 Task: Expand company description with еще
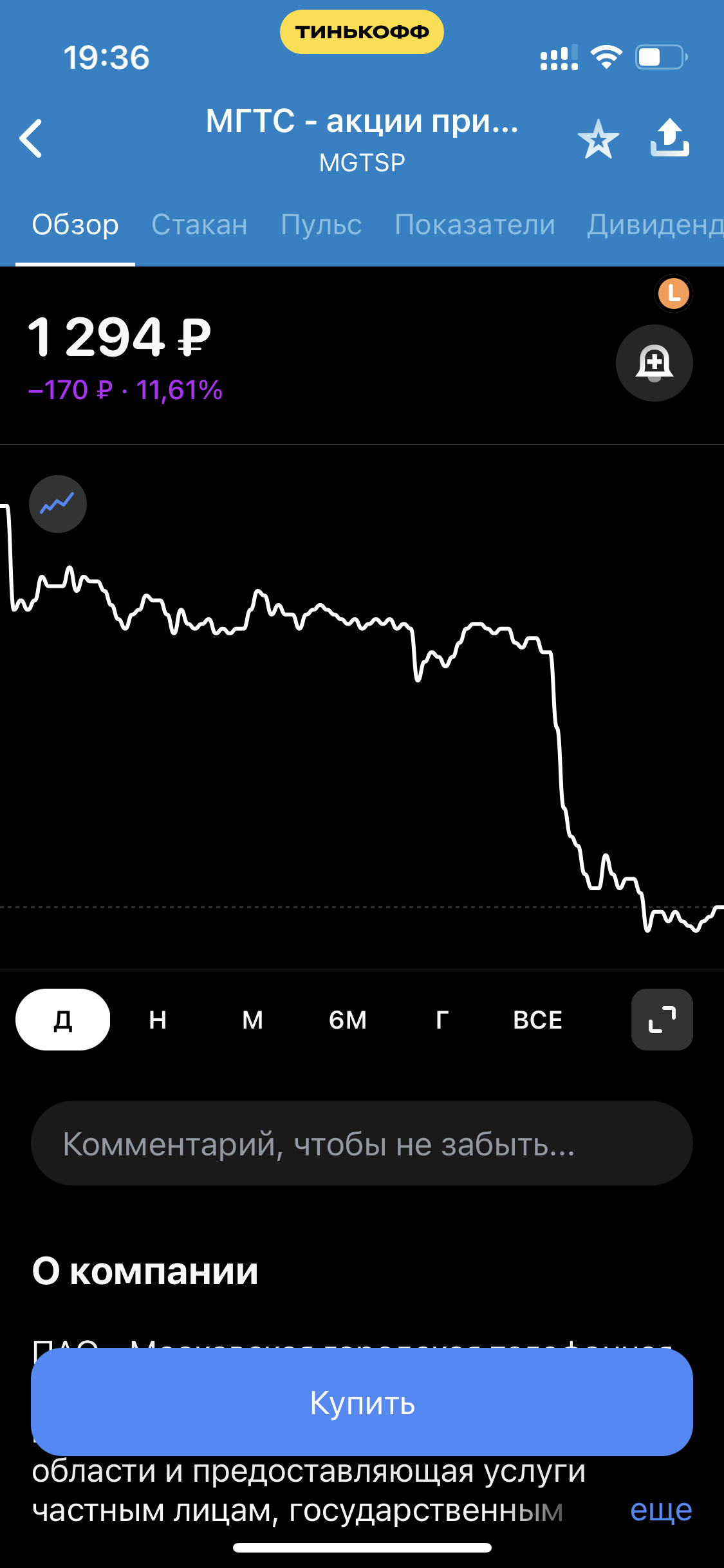661,1509
